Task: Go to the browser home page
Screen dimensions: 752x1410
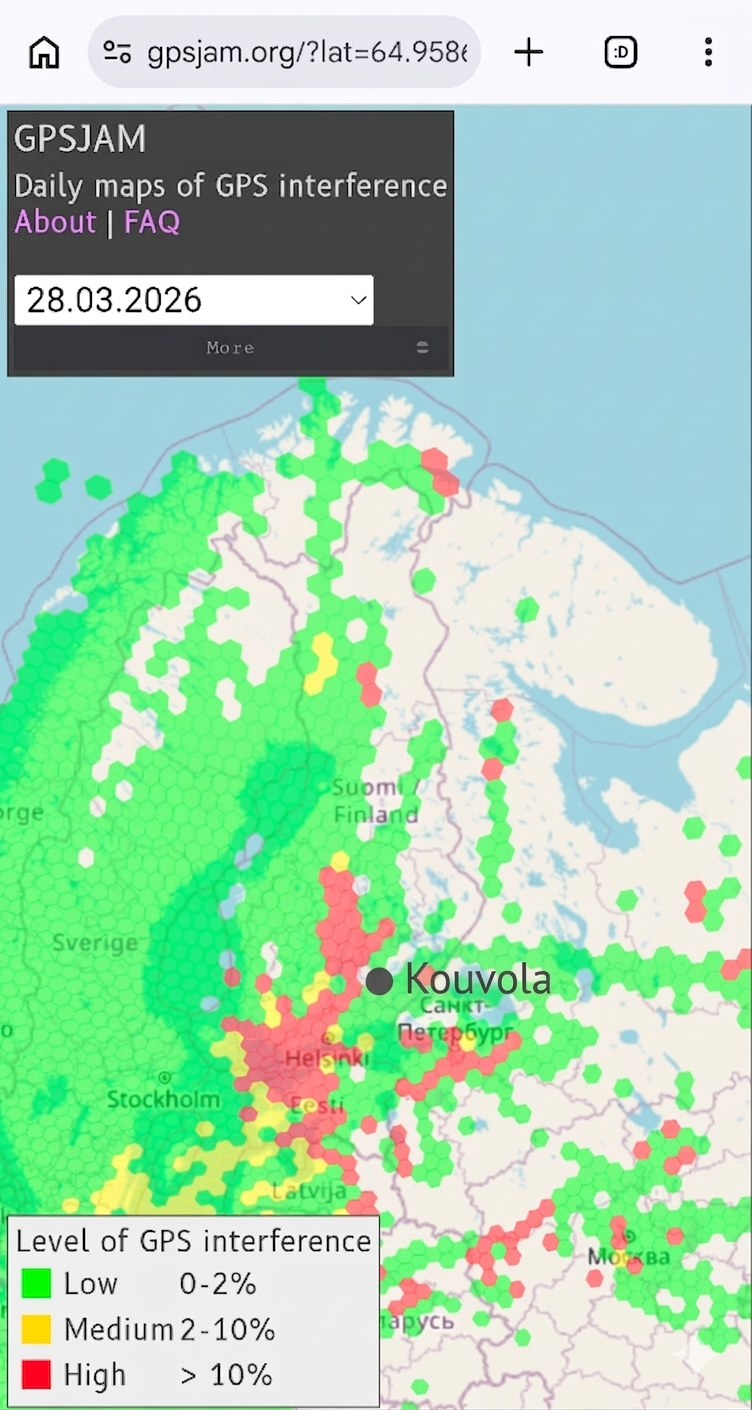Action: [x=44, y=52]
